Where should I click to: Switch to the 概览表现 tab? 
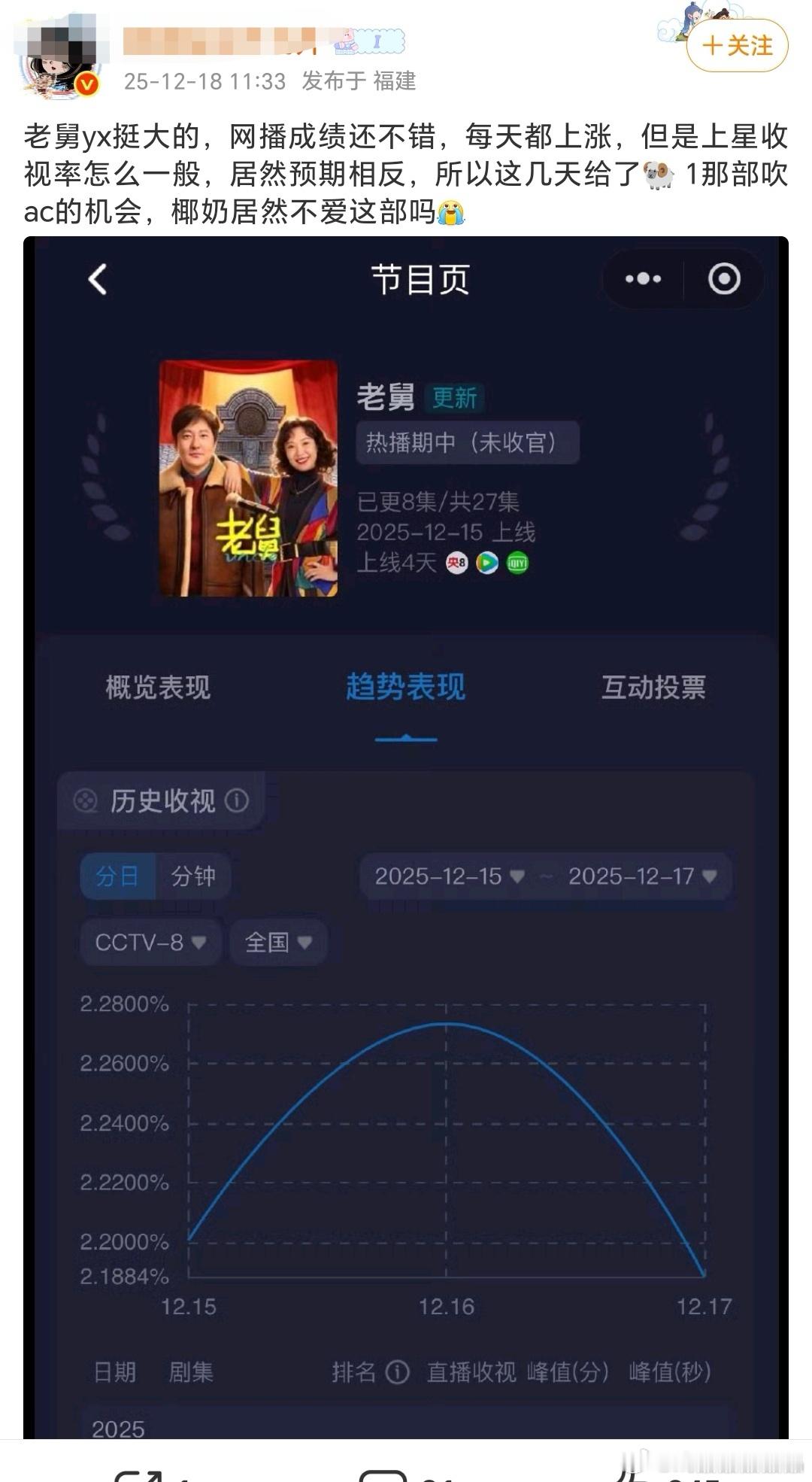pos(159,687)
